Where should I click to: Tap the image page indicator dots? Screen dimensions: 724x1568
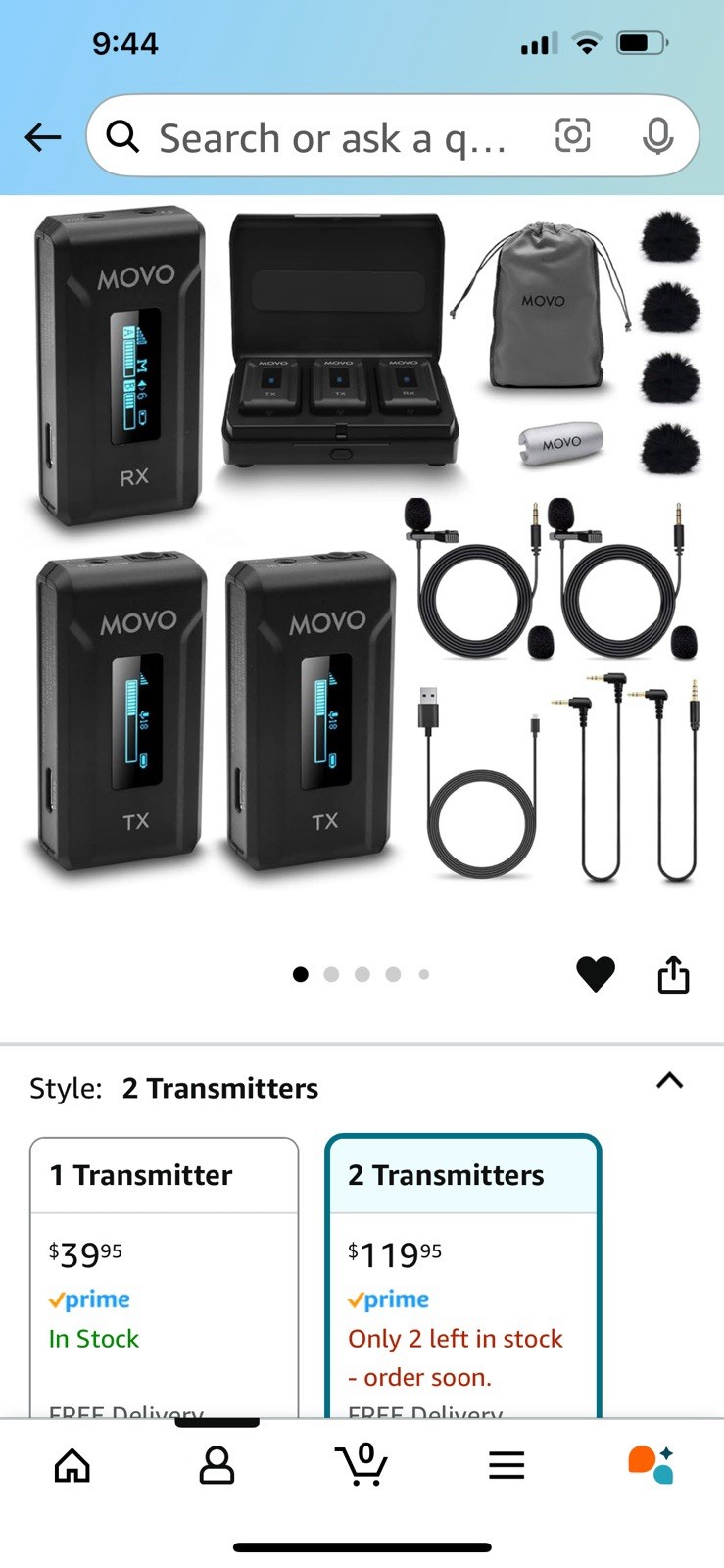click(x=362, y=974)
